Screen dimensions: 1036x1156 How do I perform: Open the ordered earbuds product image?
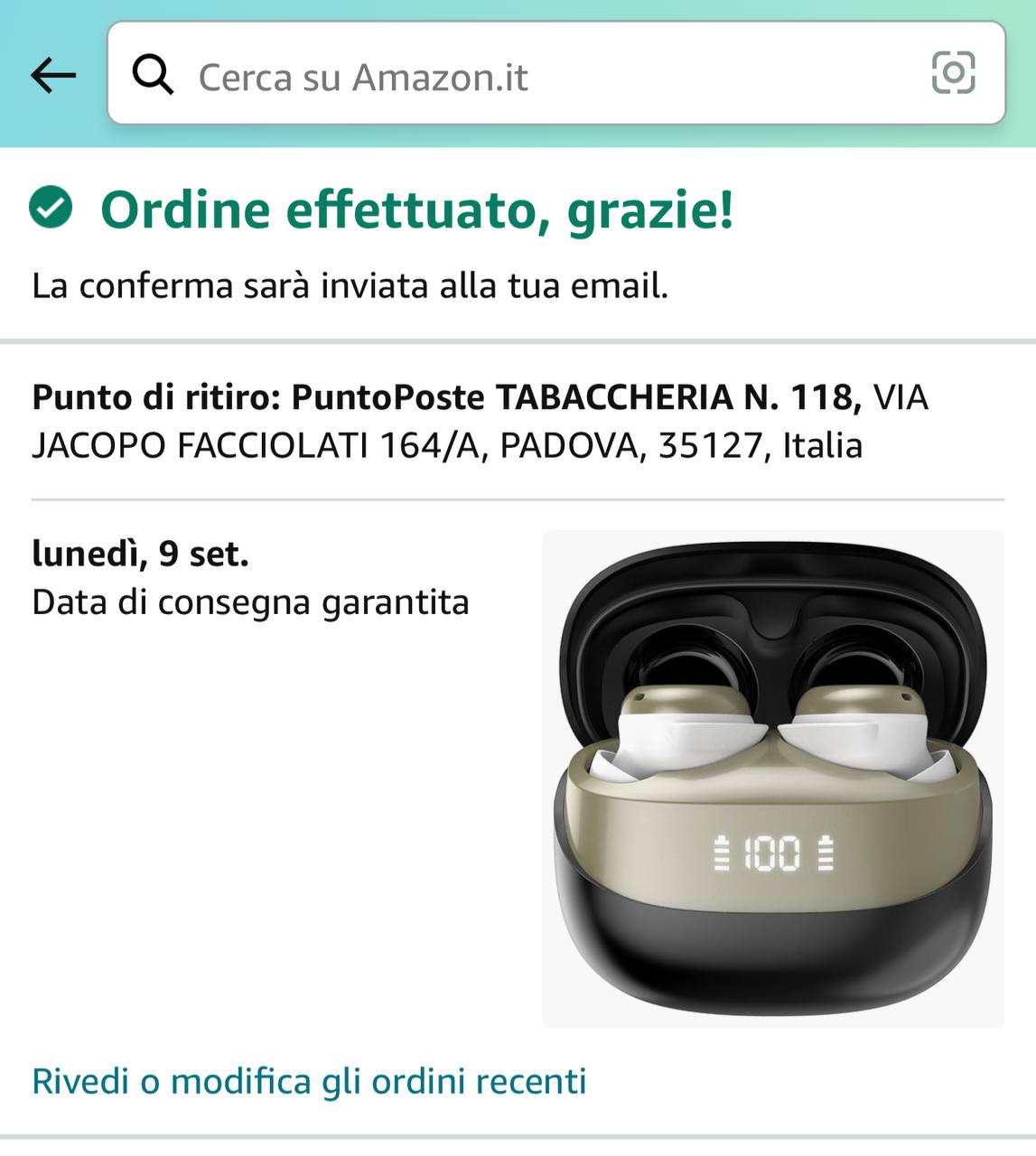[x=772, y=778]
